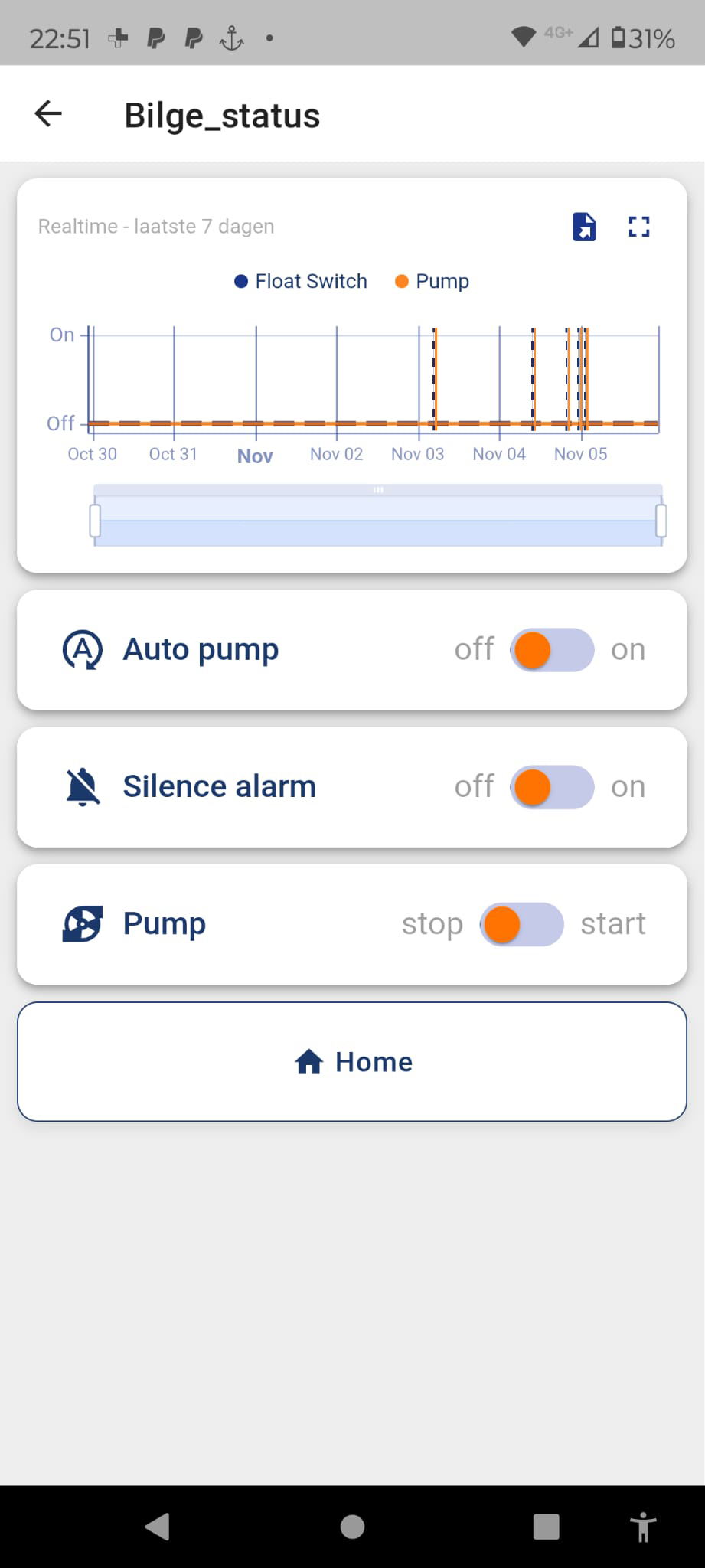Expand the chart to fullscreen
Image resolution: width=705 pixels, height=1568 pixels.
638,227
